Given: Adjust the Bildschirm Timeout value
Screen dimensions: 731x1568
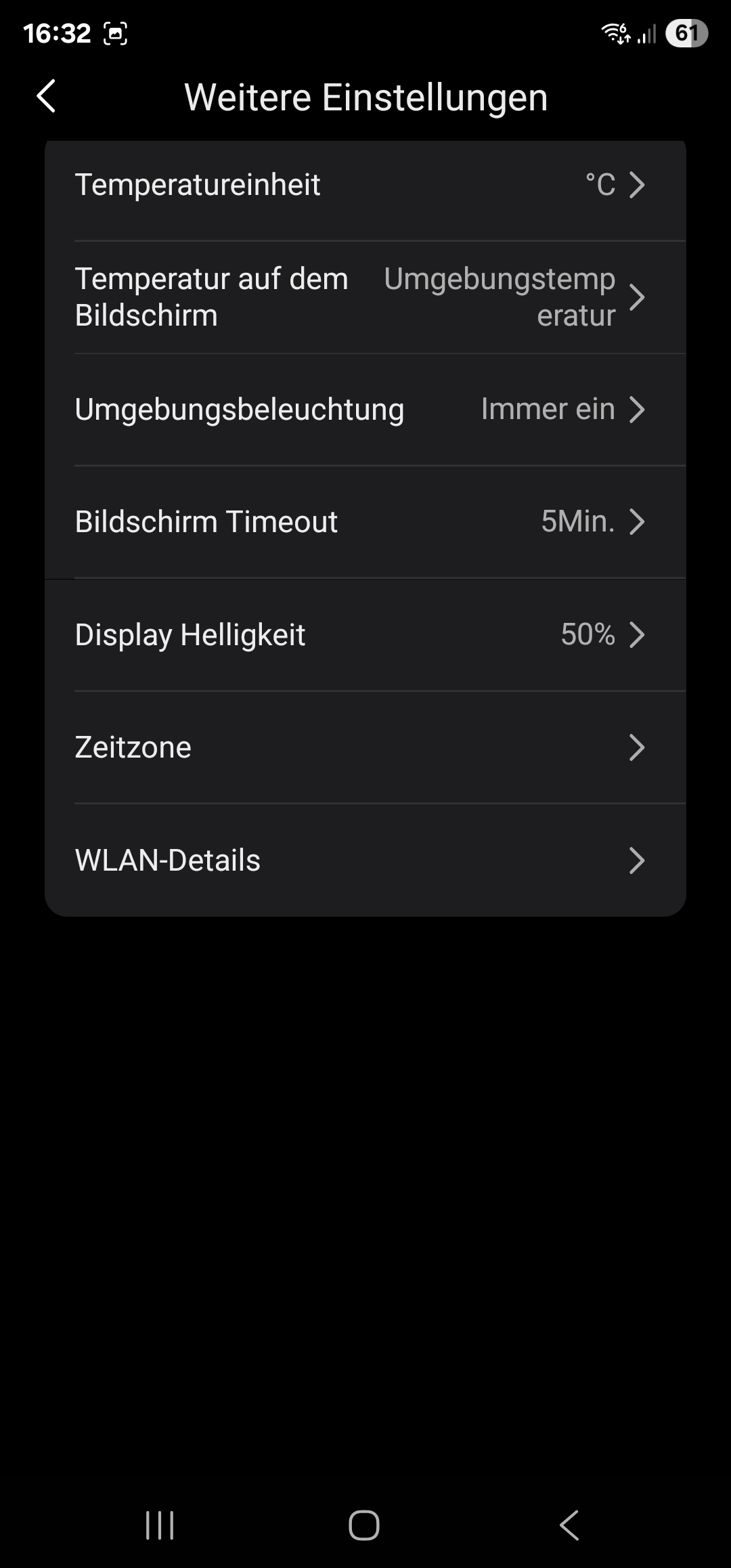Looking at the screenshot, I should coord(365,522).
